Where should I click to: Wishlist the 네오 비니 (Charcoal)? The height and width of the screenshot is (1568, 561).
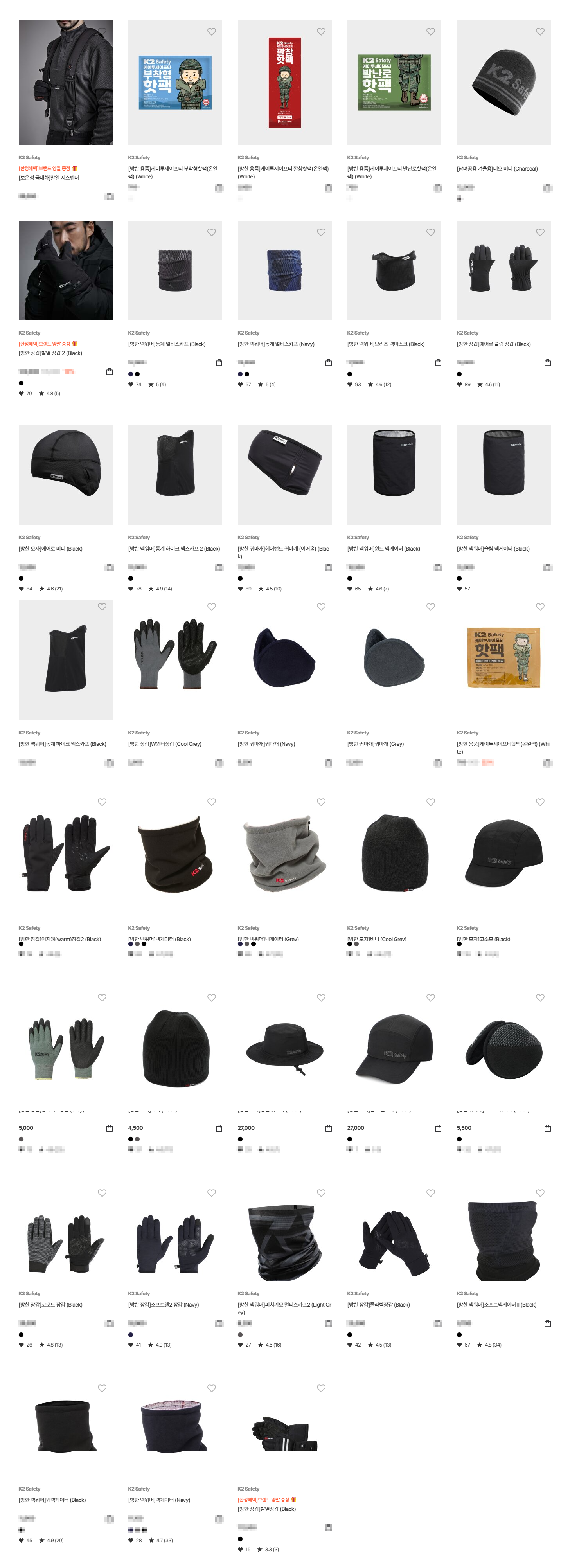[x=540, y=32]
